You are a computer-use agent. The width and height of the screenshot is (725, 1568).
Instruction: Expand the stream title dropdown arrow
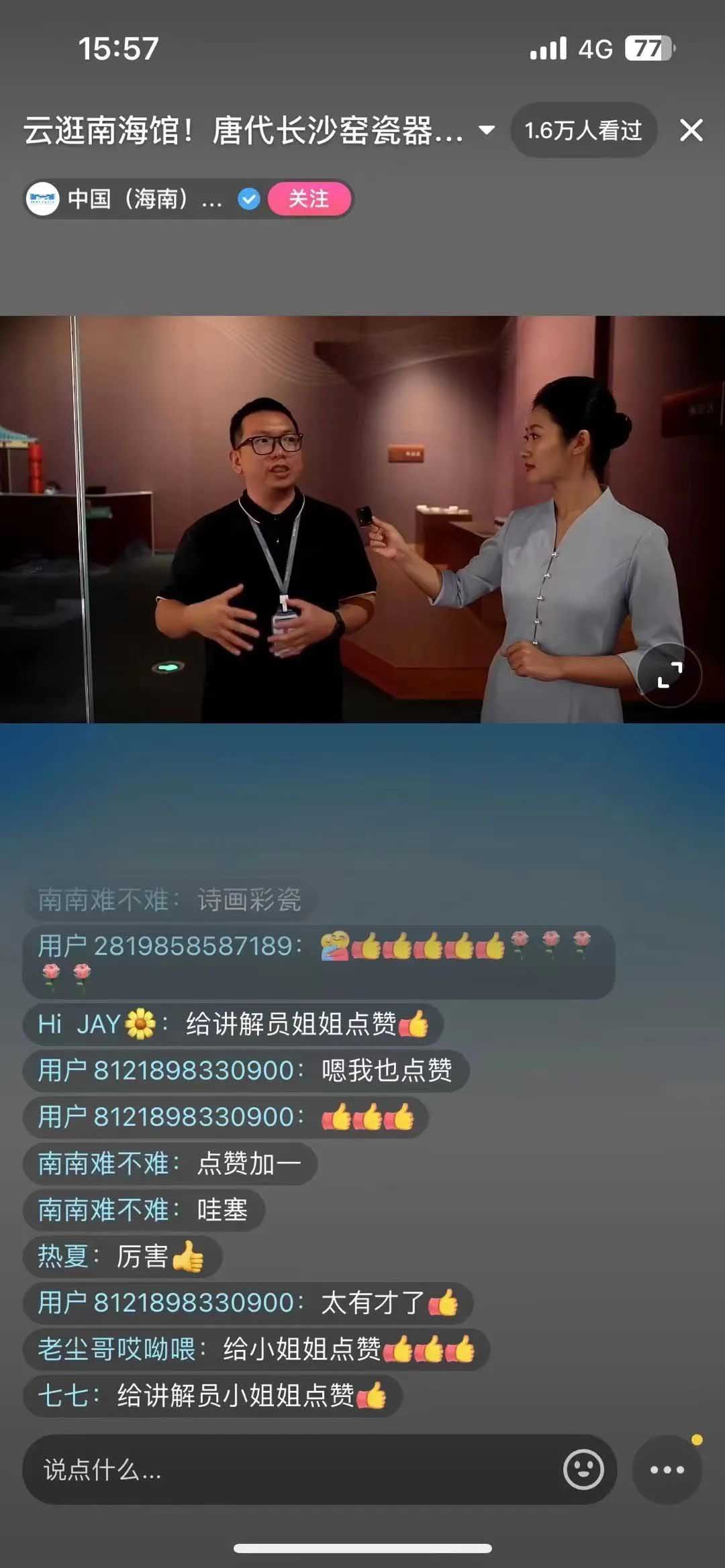click(x=487, y=130)
